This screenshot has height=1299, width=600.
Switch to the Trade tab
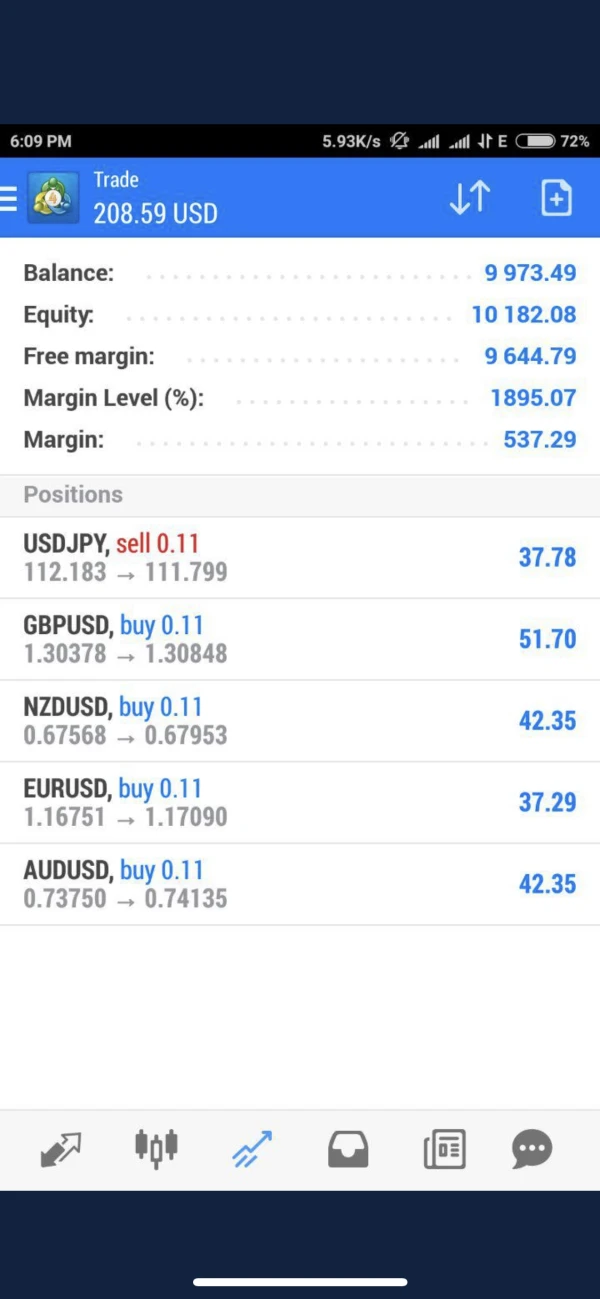click(x=252, y=1150)
